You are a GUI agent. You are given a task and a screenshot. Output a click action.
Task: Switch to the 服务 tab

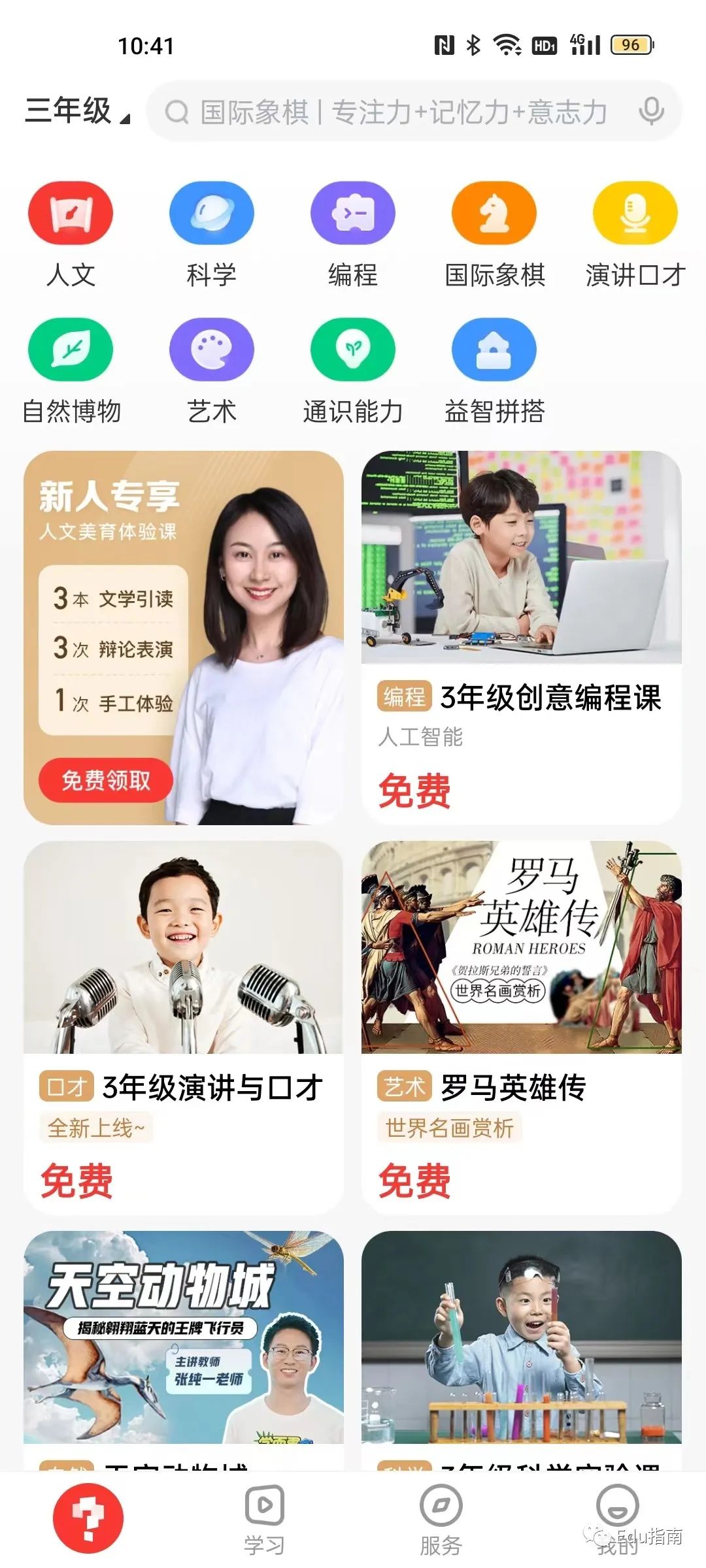[441, 1520]
